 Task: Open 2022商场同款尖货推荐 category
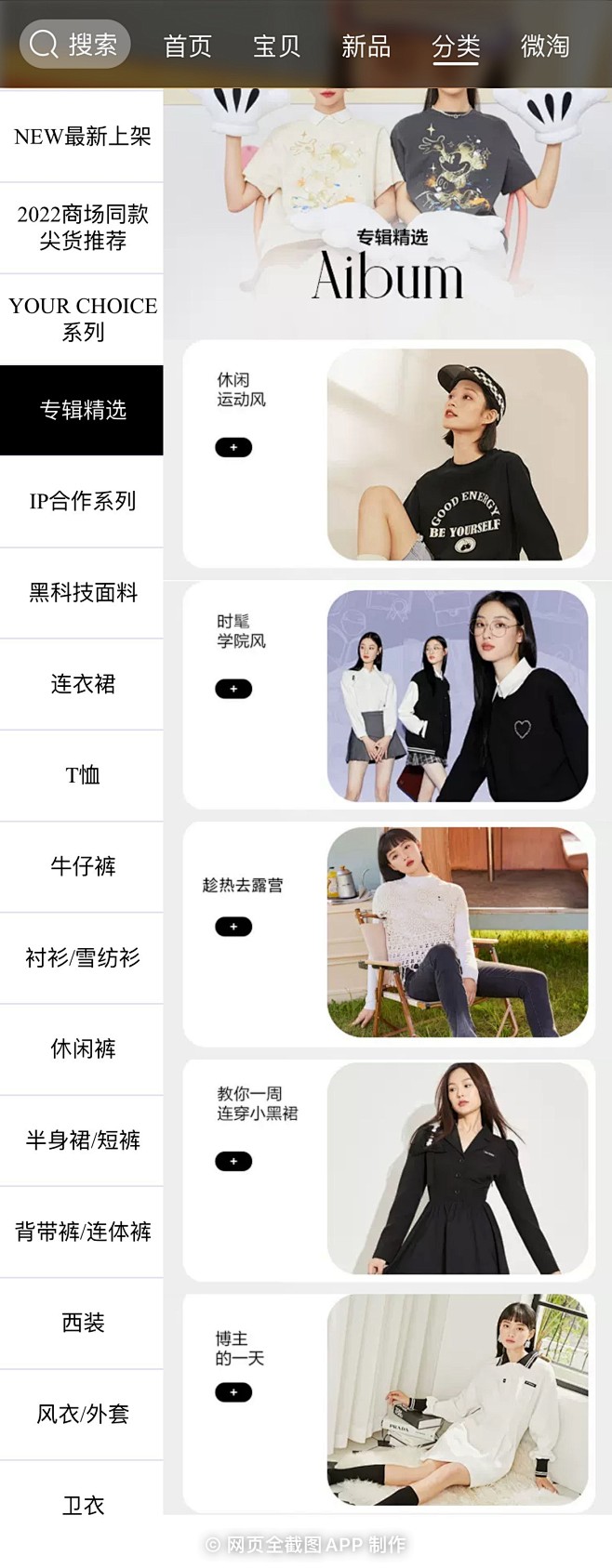(82, 228)
